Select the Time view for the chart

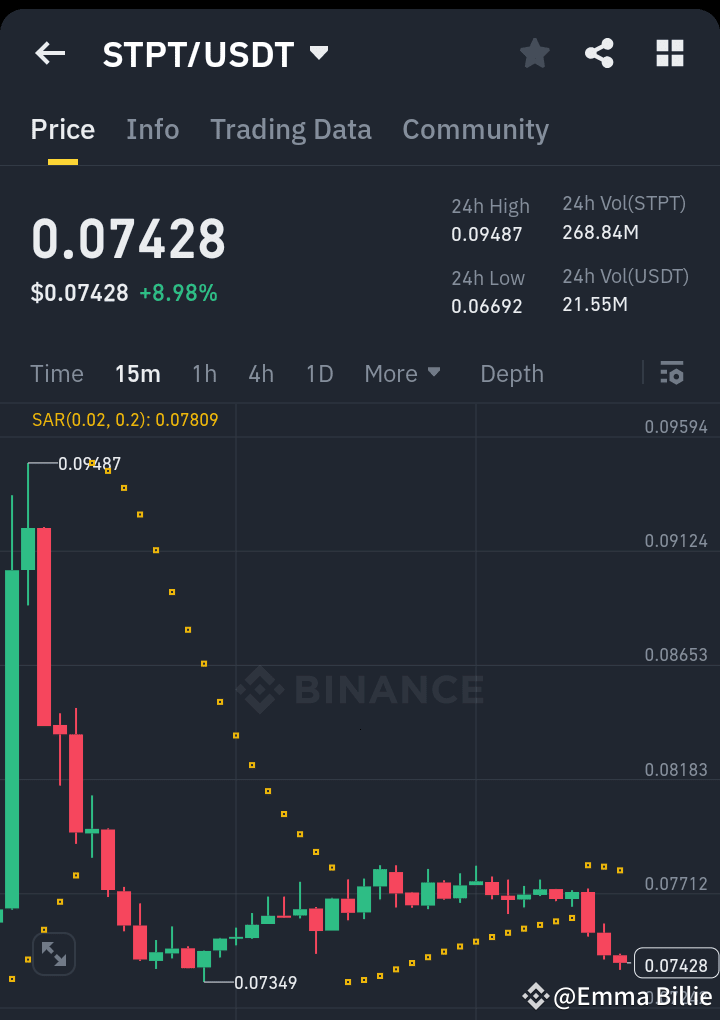point(56,373)
